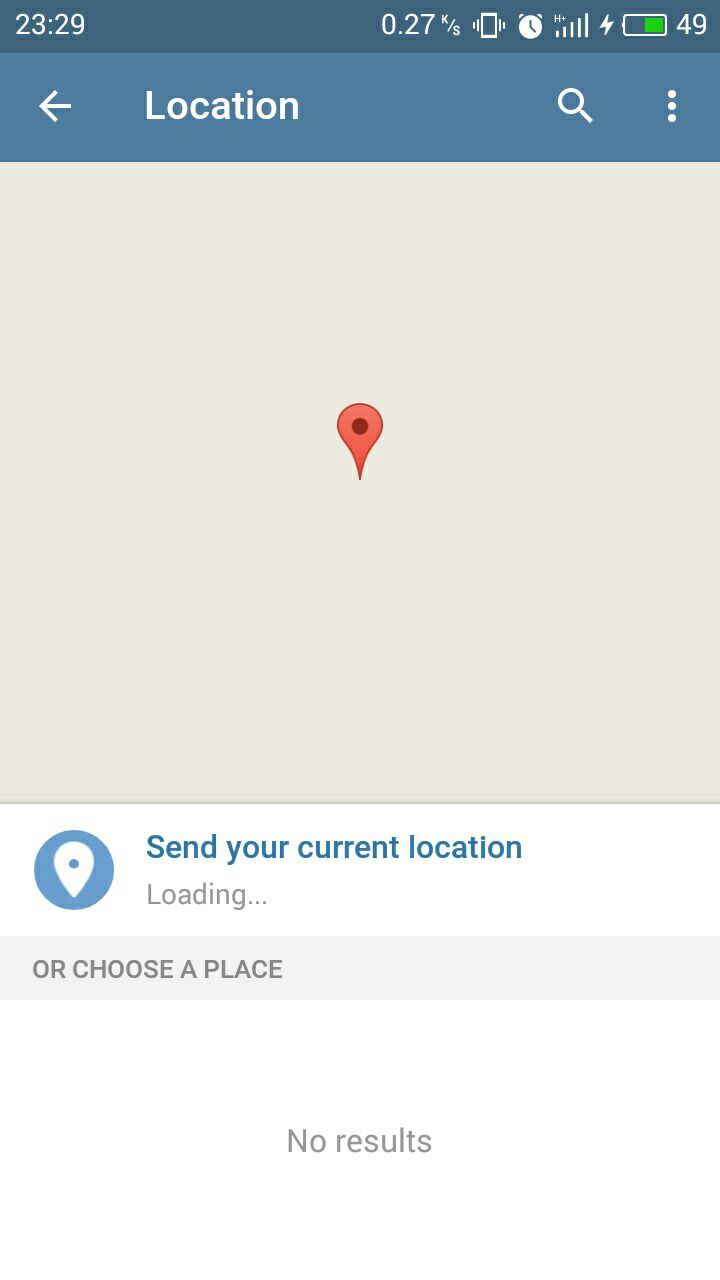Send your current location
The width and height of the screenshot is (720, 1280).
[x=333, y=868]
